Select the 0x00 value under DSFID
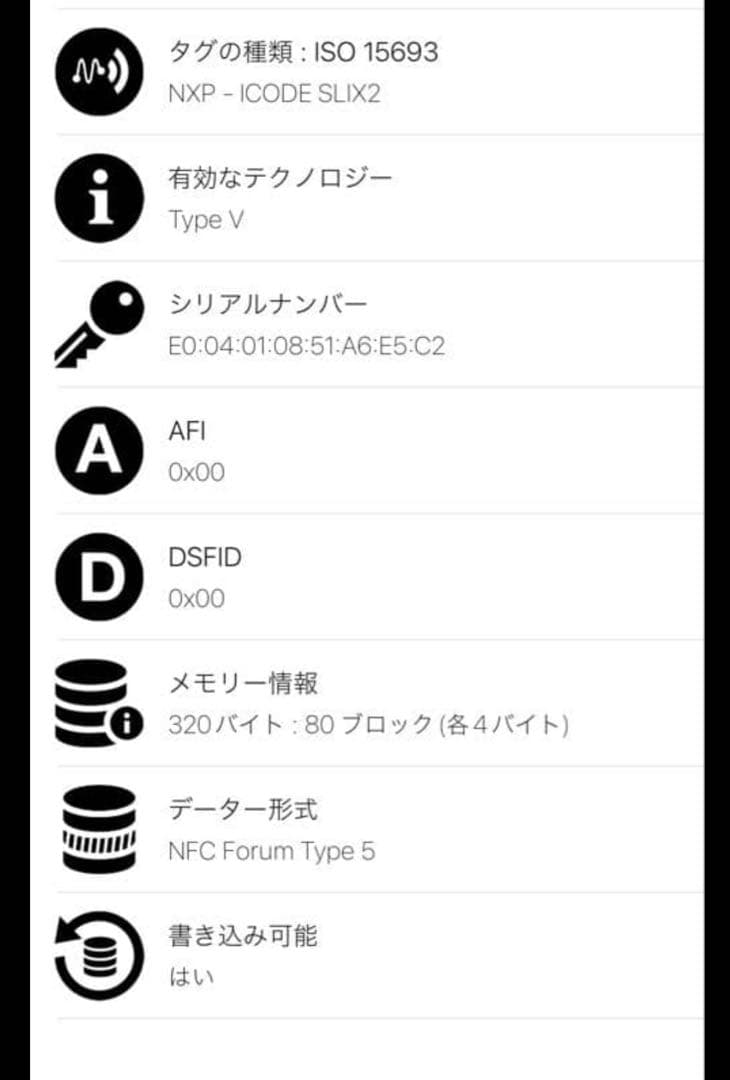Image resolution: width=730 pixels, height=1080 pixels. (197, 599)
